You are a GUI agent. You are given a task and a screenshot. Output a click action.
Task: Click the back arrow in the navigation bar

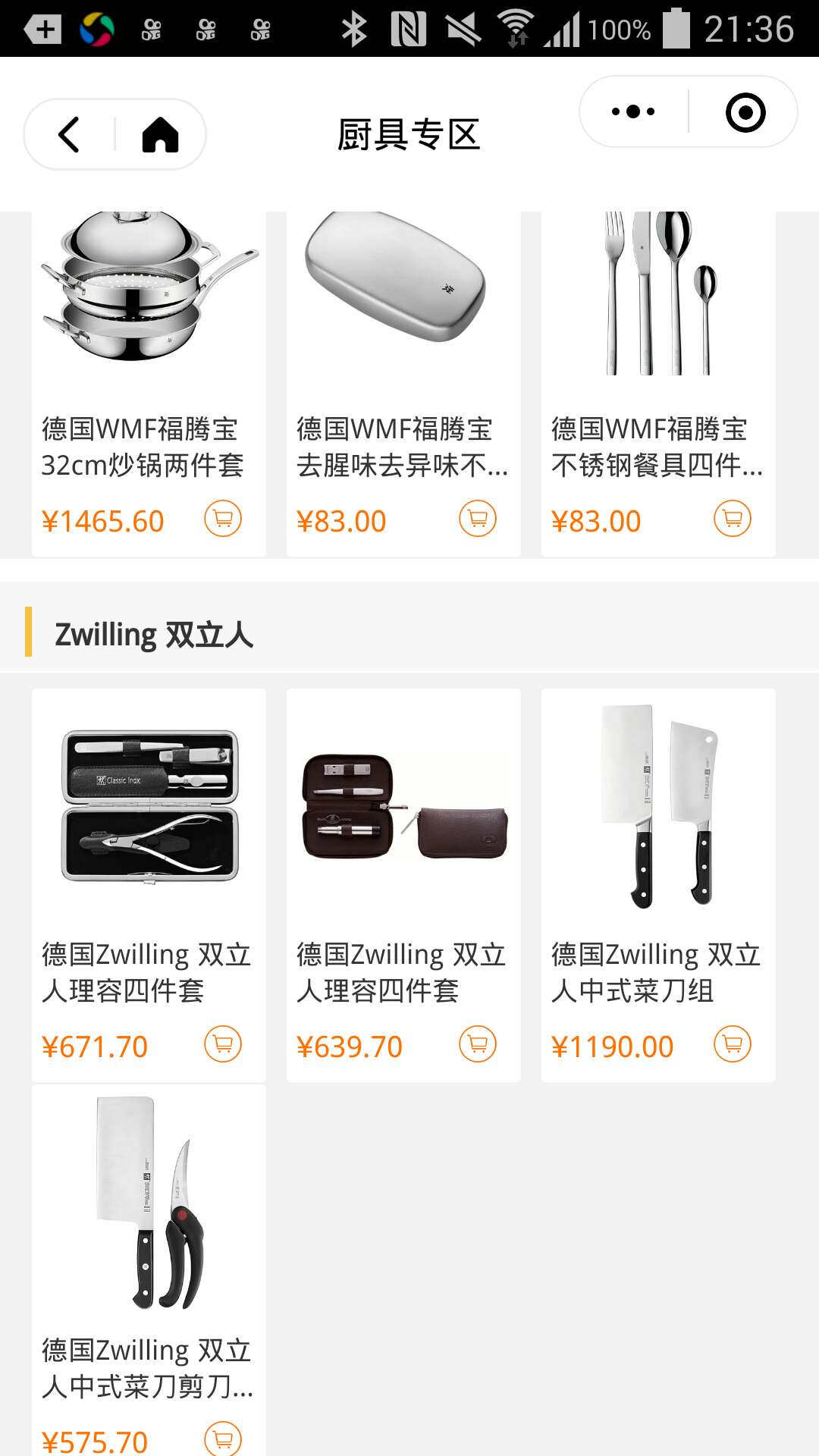[x=68, y=134]
